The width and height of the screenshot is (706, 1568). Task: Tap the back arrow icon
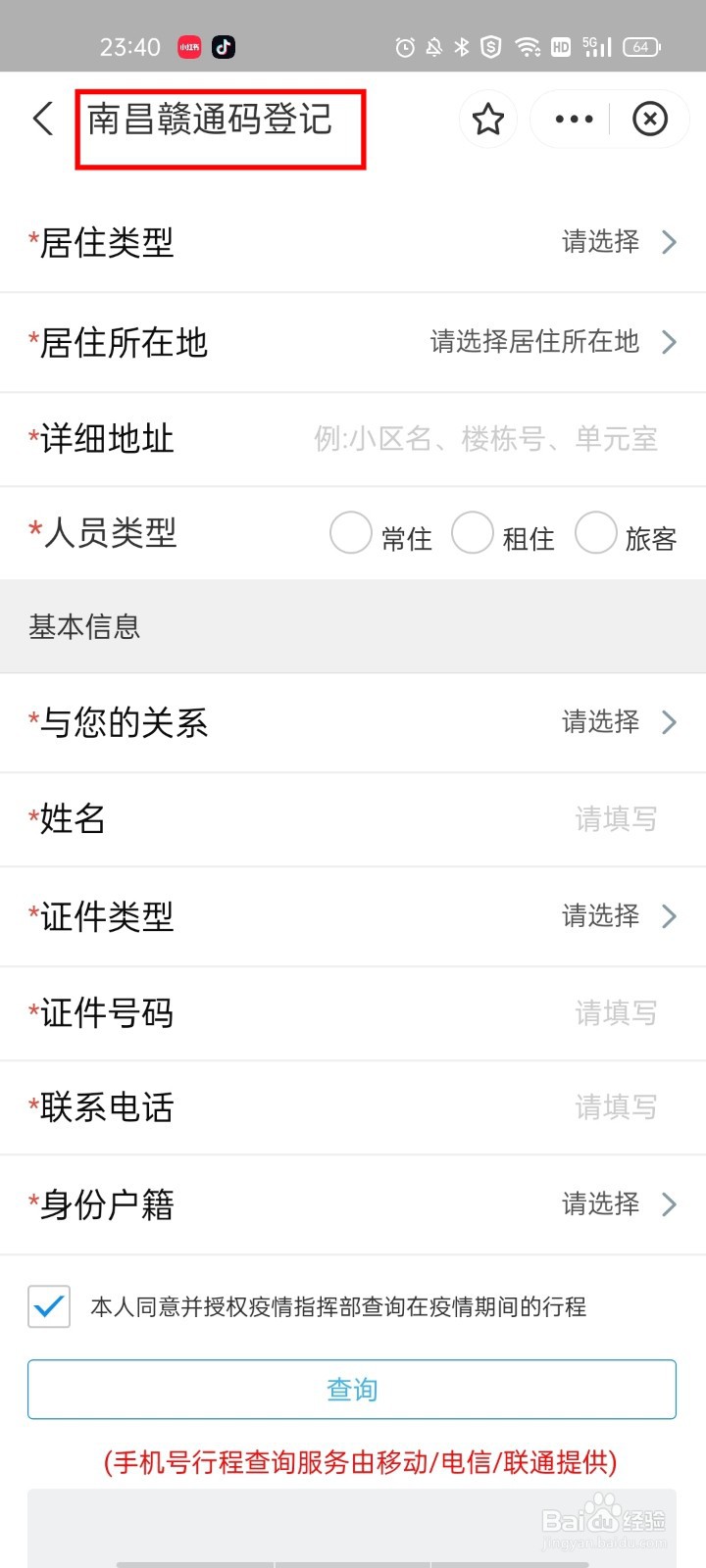pyautogui.click(x=41, y=119)
